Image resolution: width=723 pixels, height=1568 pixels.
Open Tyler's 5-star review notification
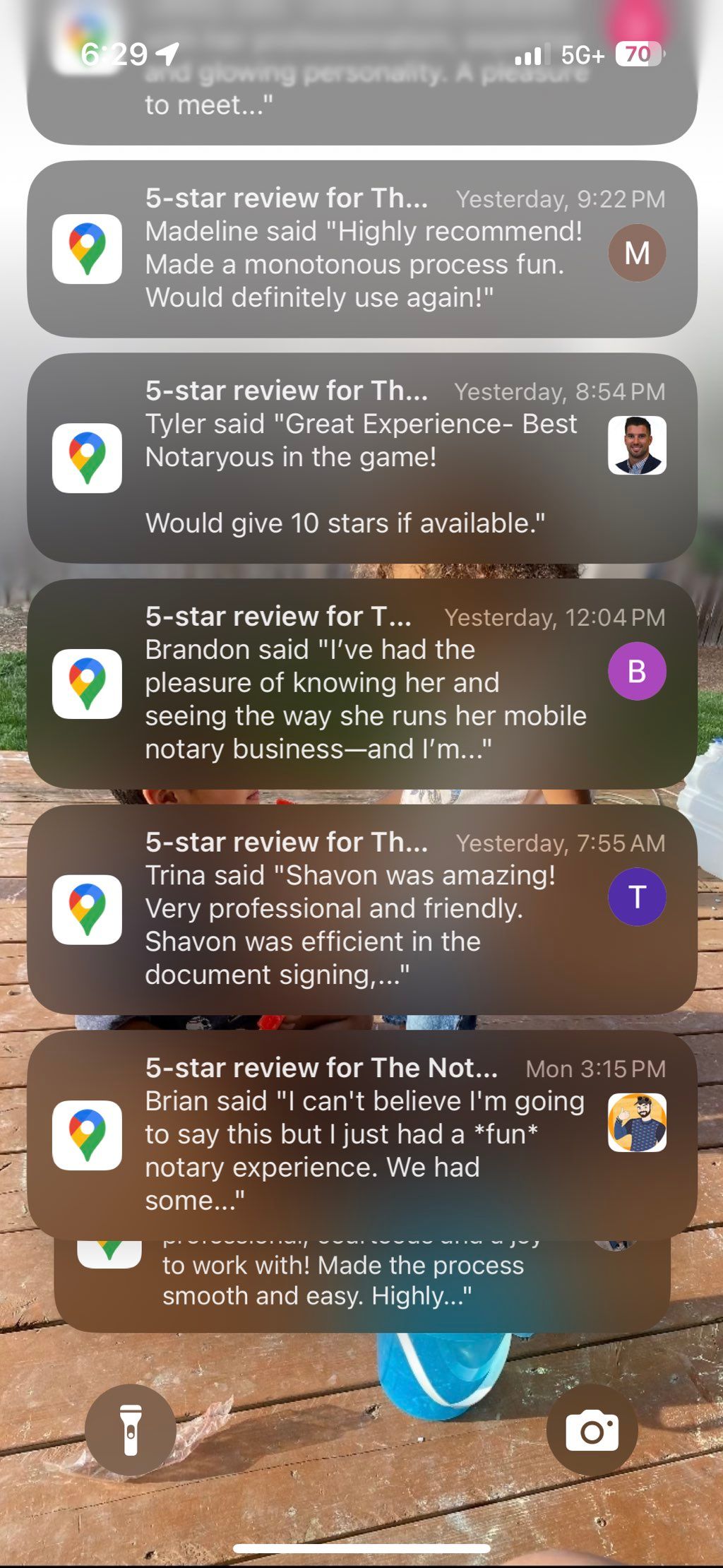click(x=361, y=458)
